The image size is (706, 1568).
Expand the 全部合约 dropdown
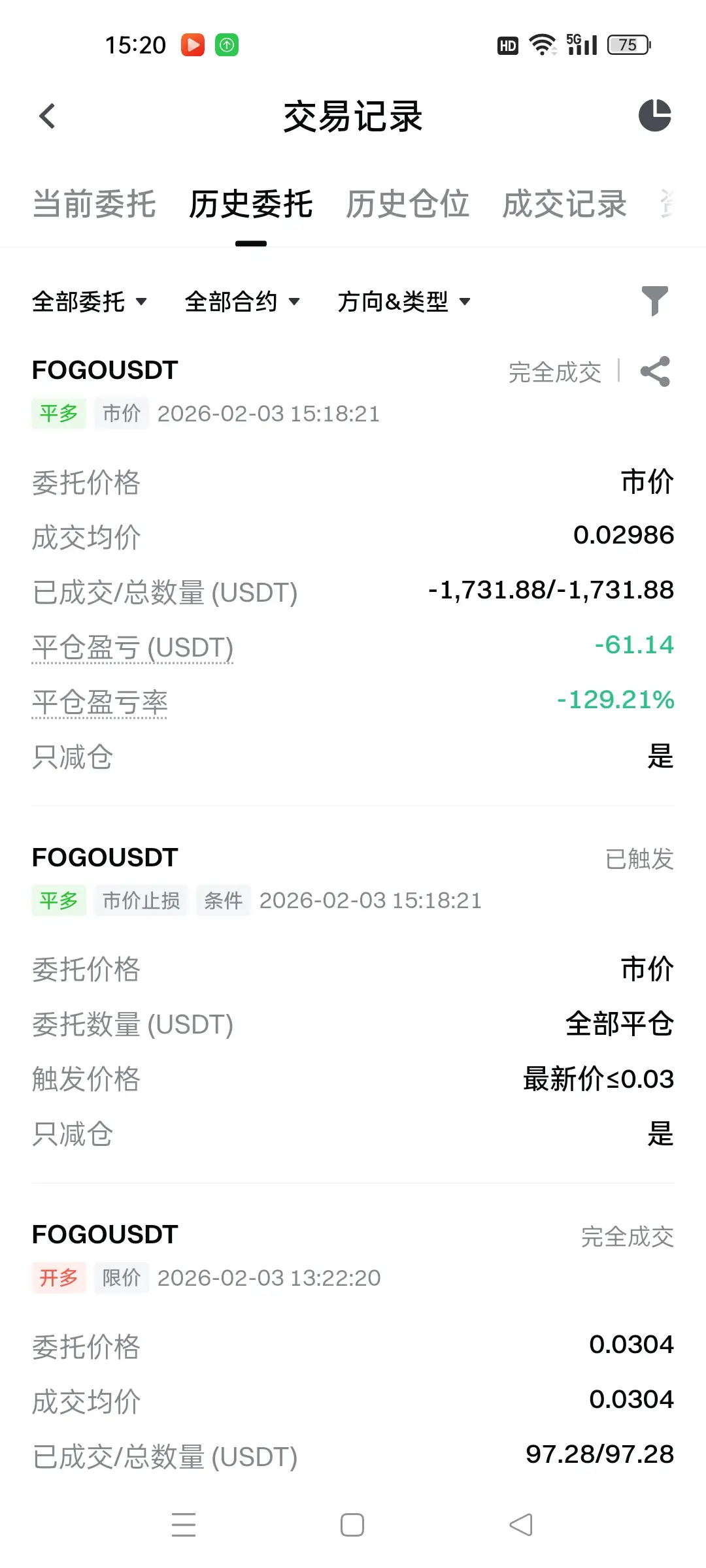tap(242, 302)
